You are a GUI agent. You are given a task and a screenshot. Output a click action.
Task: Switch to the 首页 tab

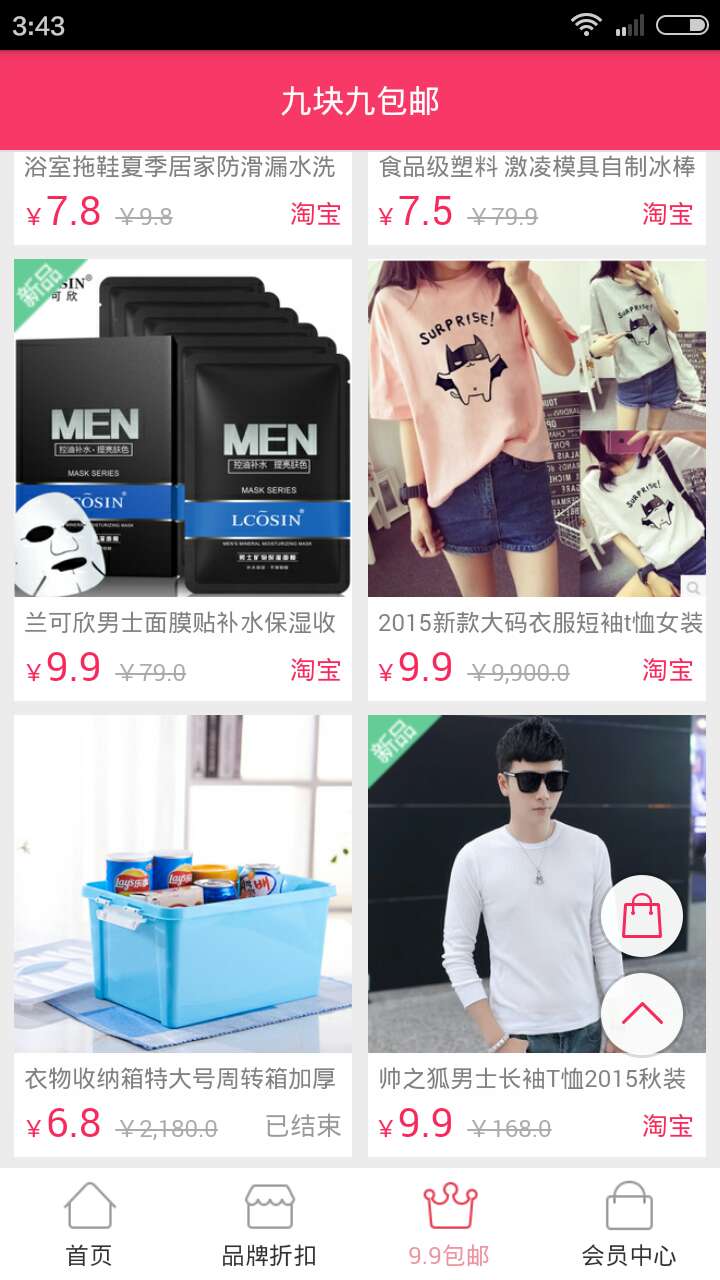89,1223
